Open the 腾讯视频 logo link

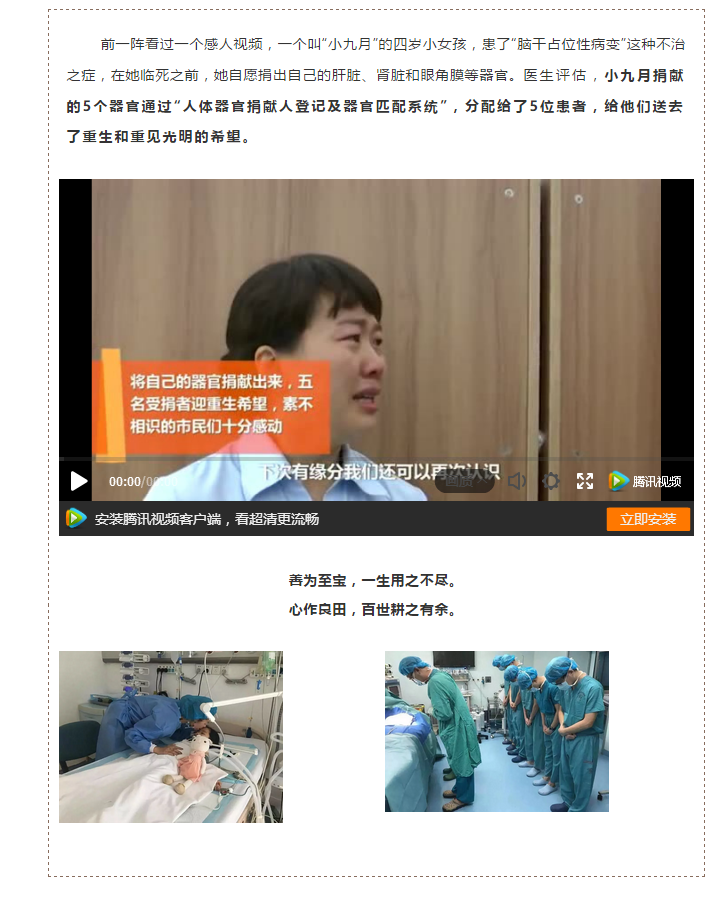(x=645, y=481)
